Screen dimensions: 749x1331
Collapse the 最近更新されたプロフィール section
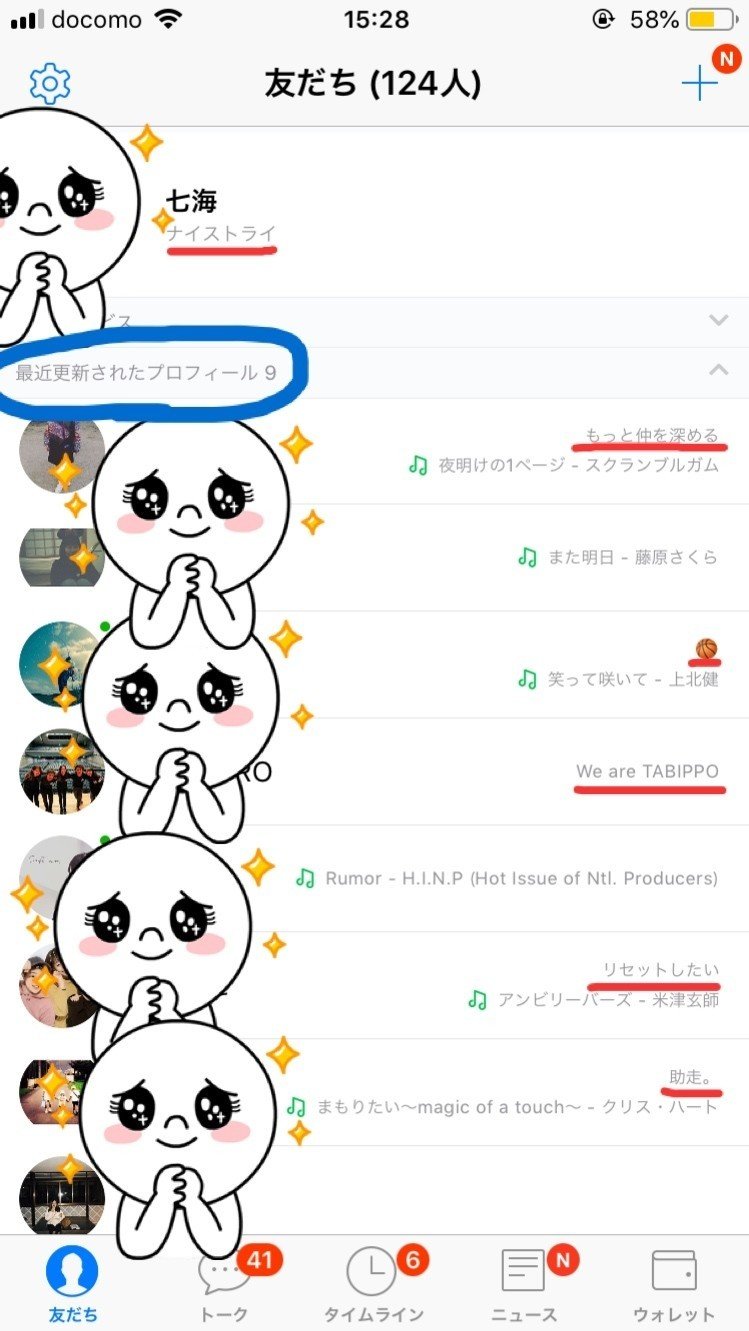pos(718,371)
